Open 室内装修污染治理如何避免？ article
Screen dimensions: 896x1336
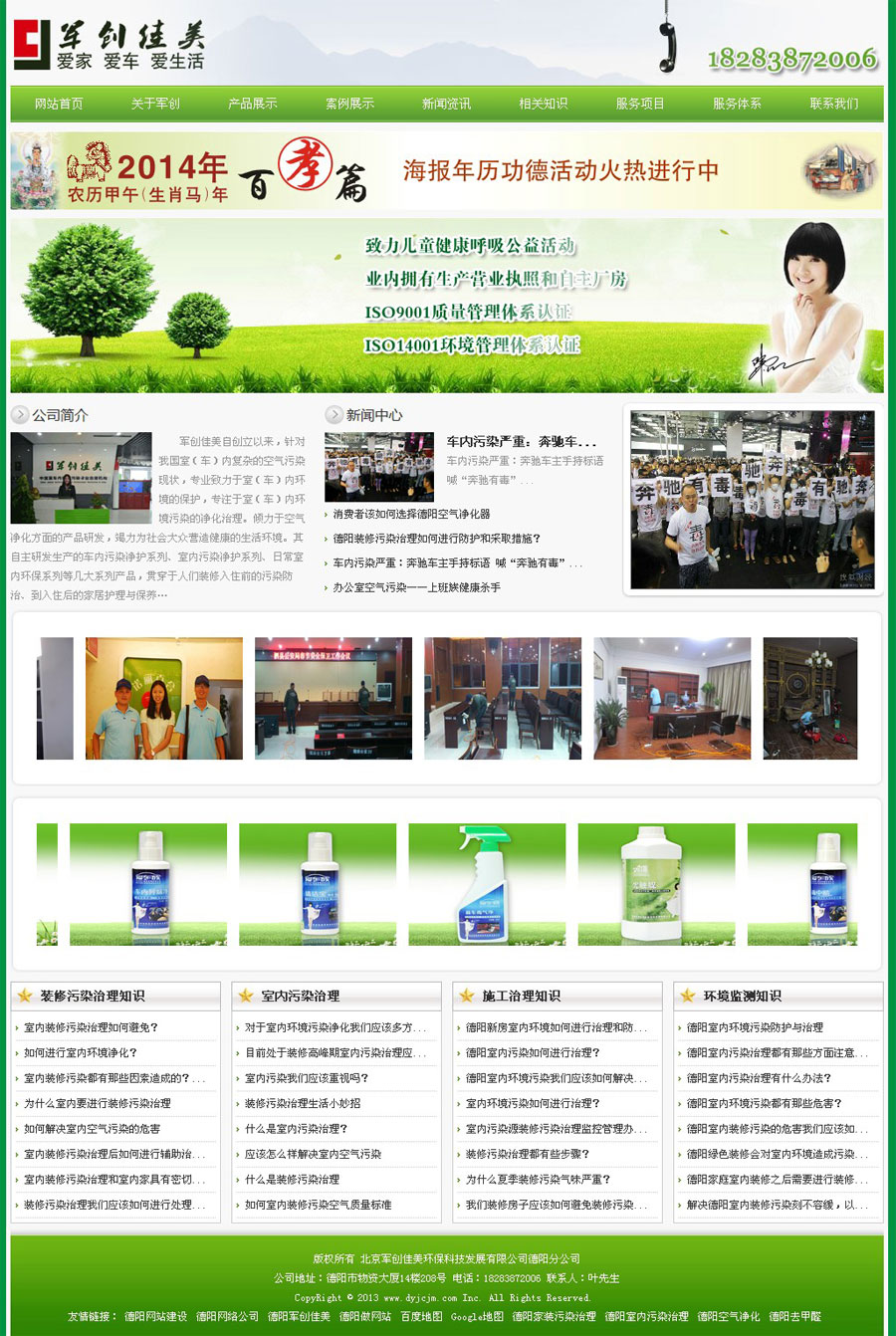pos(91,1027)
